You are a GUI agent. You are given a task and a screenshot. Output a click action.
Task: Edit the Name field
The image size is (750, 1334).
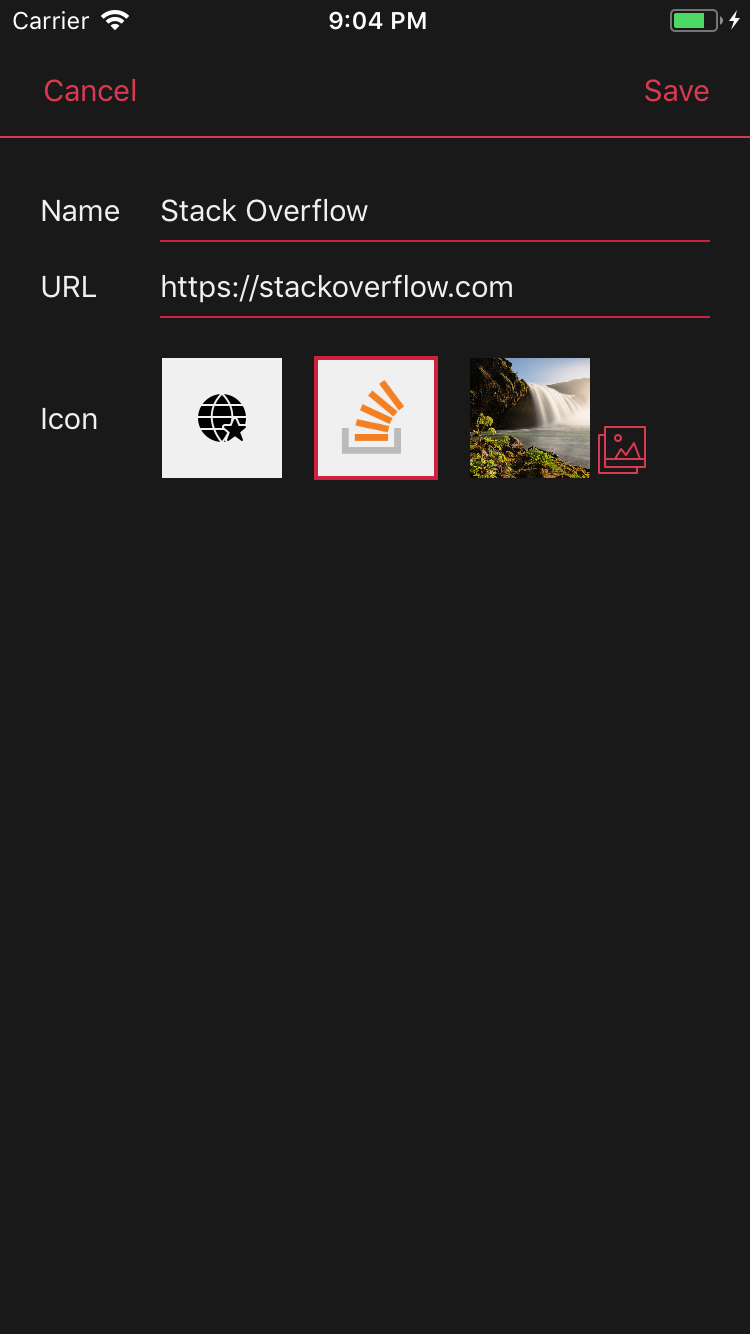point(434,211)
